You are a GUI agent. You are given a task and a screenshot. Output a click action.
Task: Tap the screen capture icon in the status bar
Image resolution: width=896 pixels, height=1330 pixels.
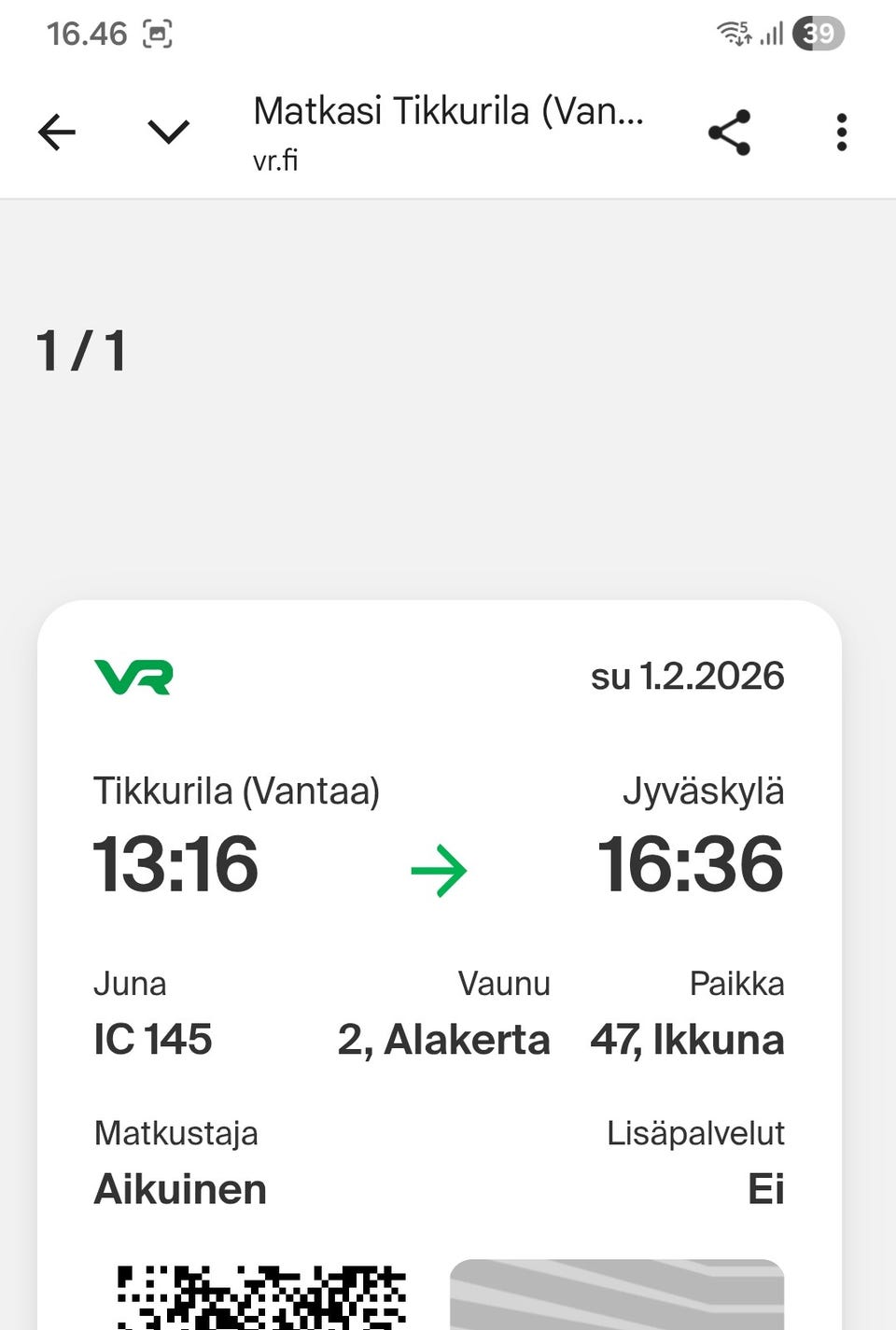coord(159,33)
